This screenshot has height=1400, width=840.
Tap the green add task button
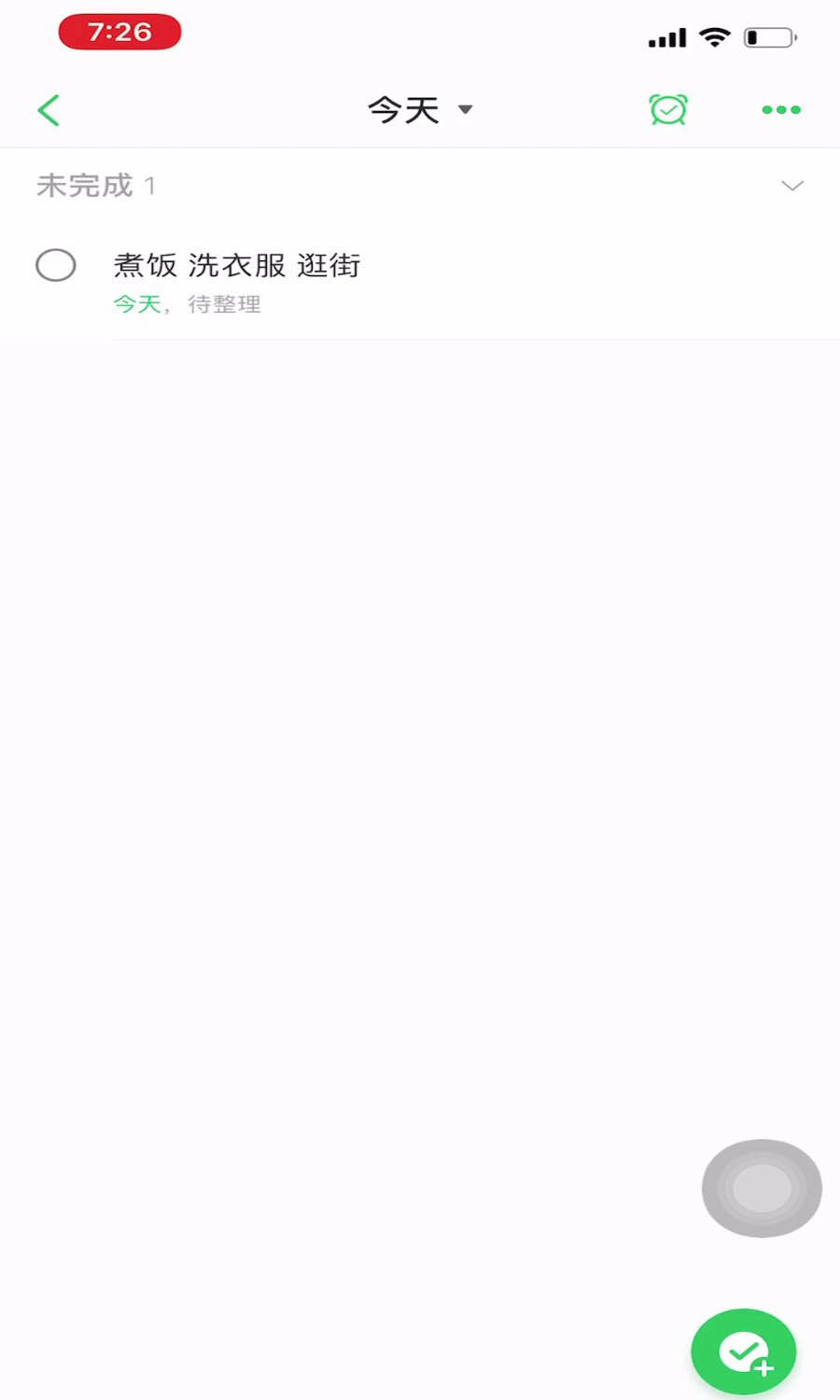point(743,1351)
